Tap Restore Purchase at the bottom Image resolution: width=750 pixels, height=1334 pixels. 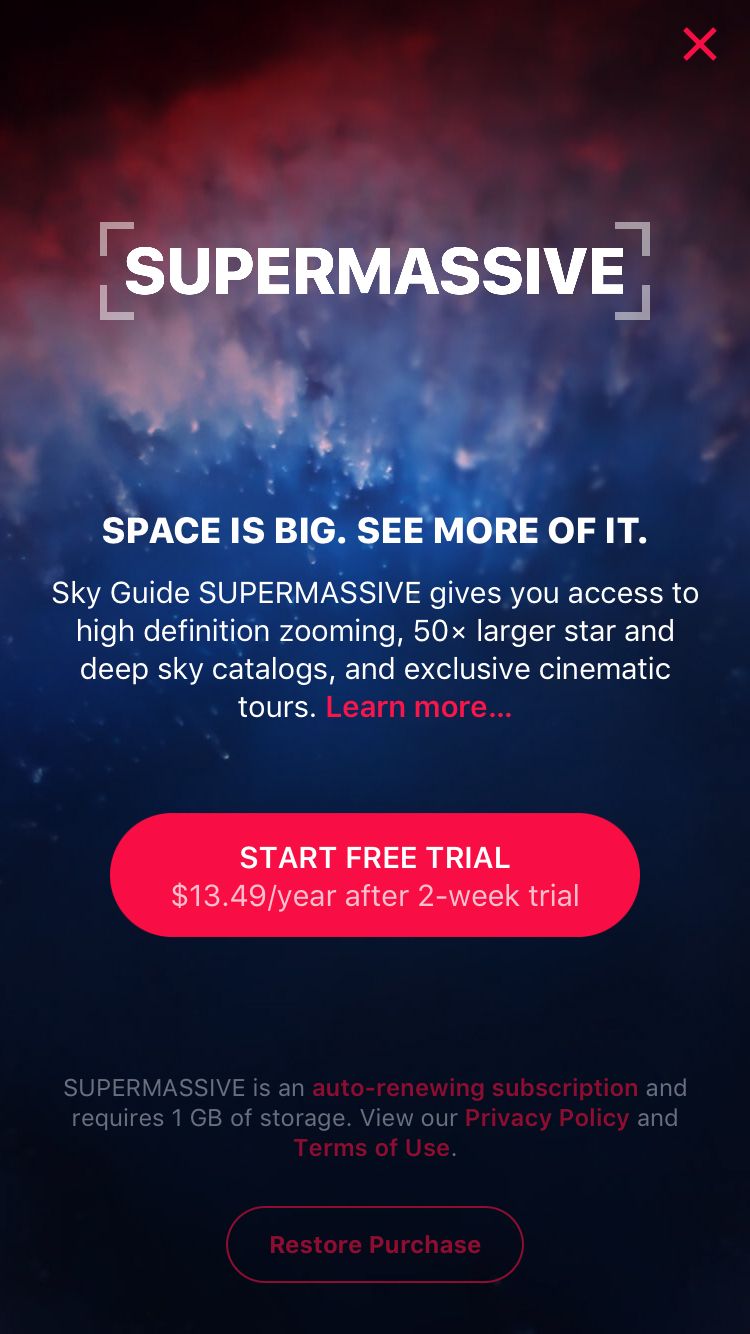pyautogui.click(x=375, y=1244)
